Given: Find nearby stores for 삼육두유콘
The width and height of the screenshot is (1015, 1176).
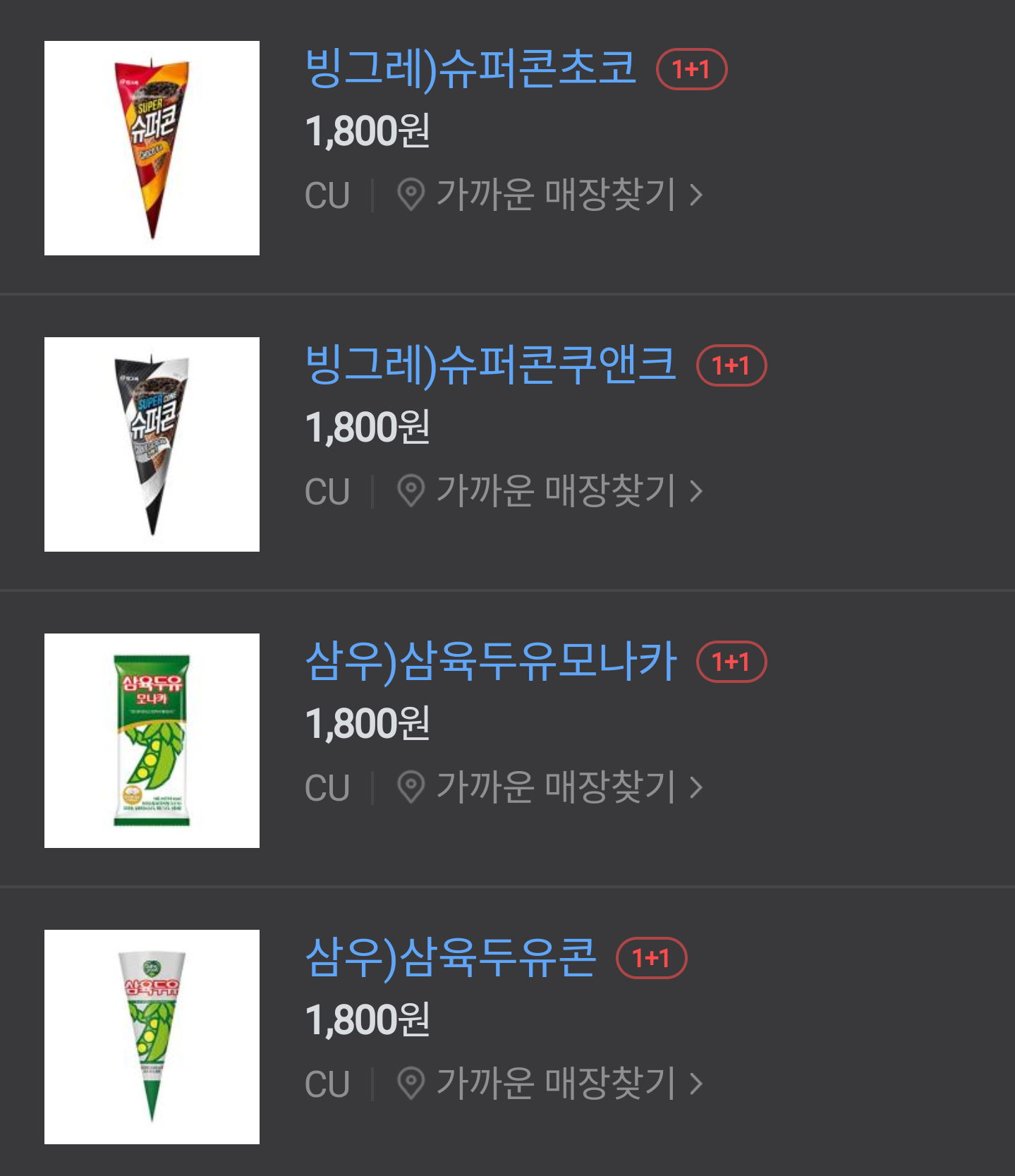Looking at the screenshot, I should [x=550, y=1084].
